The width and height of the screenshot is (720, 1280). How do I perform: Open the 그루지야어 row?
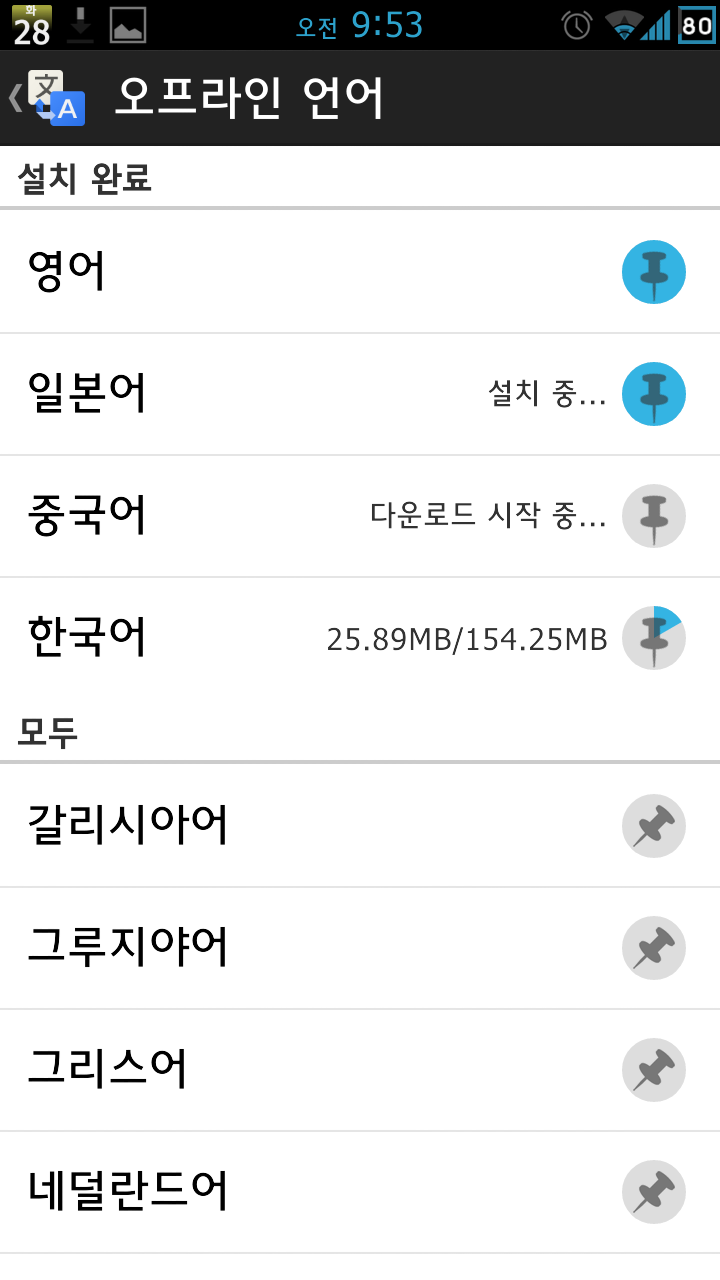tap(128, 948)
